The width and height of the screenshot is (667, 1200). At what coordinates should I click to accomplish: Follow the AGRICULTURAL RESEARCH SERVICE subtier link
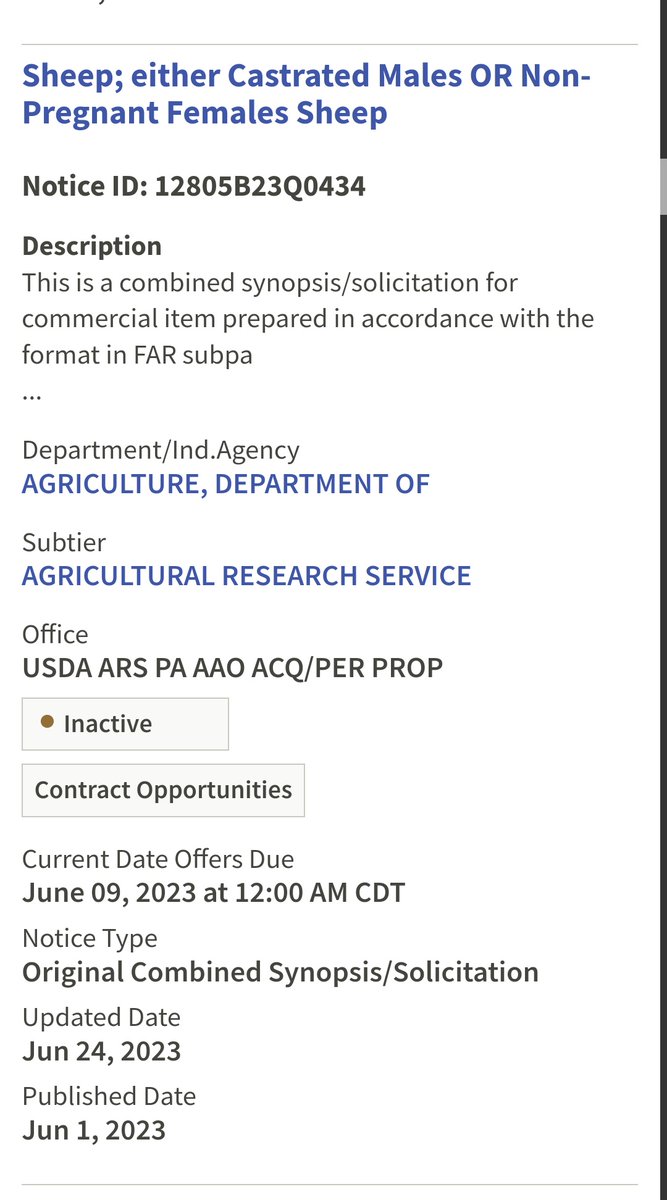pyautogui.click(x=247, y=576)
